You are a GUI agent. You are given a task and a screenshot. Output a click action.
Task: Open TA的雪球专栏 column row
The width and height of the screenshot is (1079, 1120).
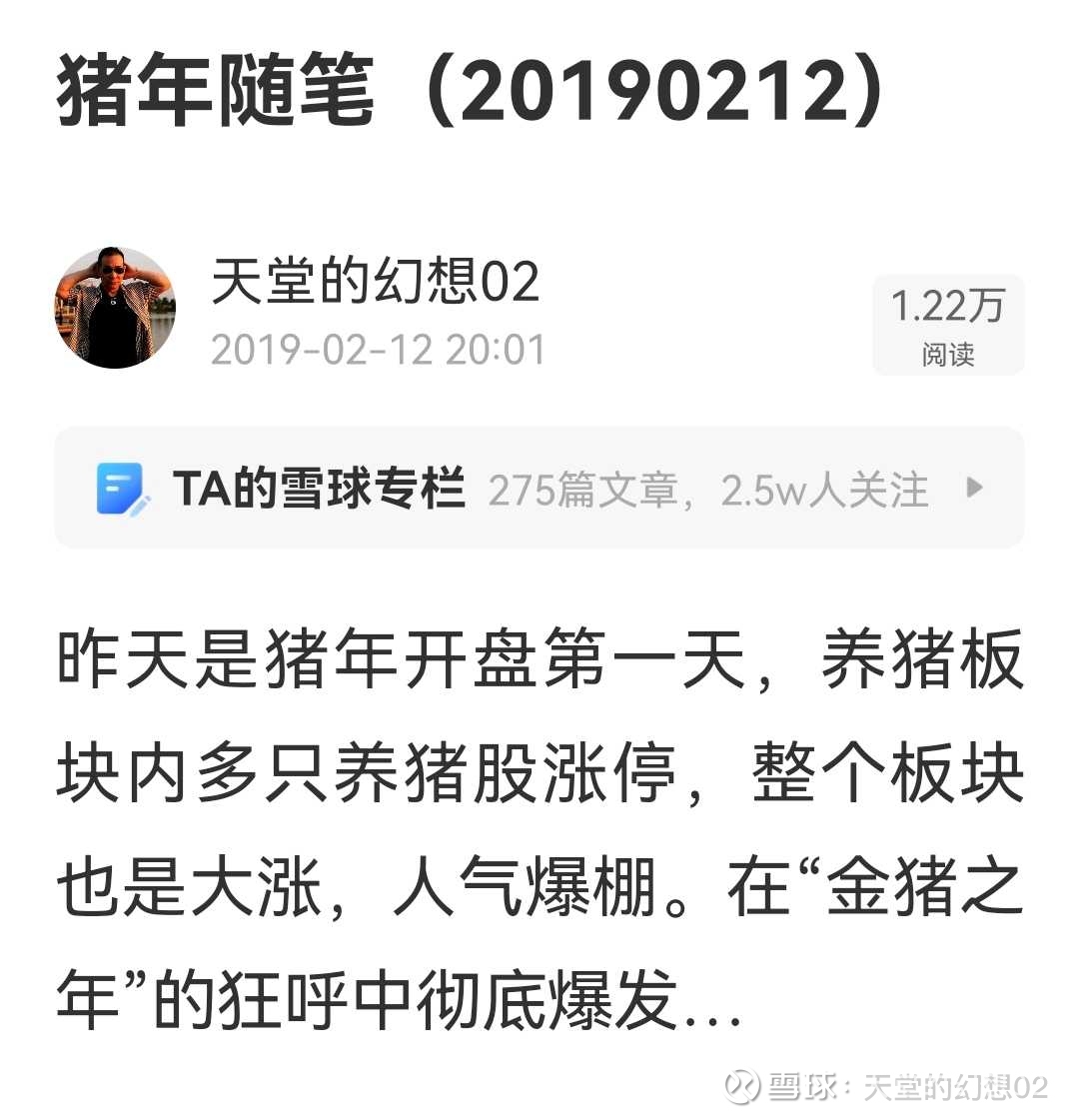point(539,489)
